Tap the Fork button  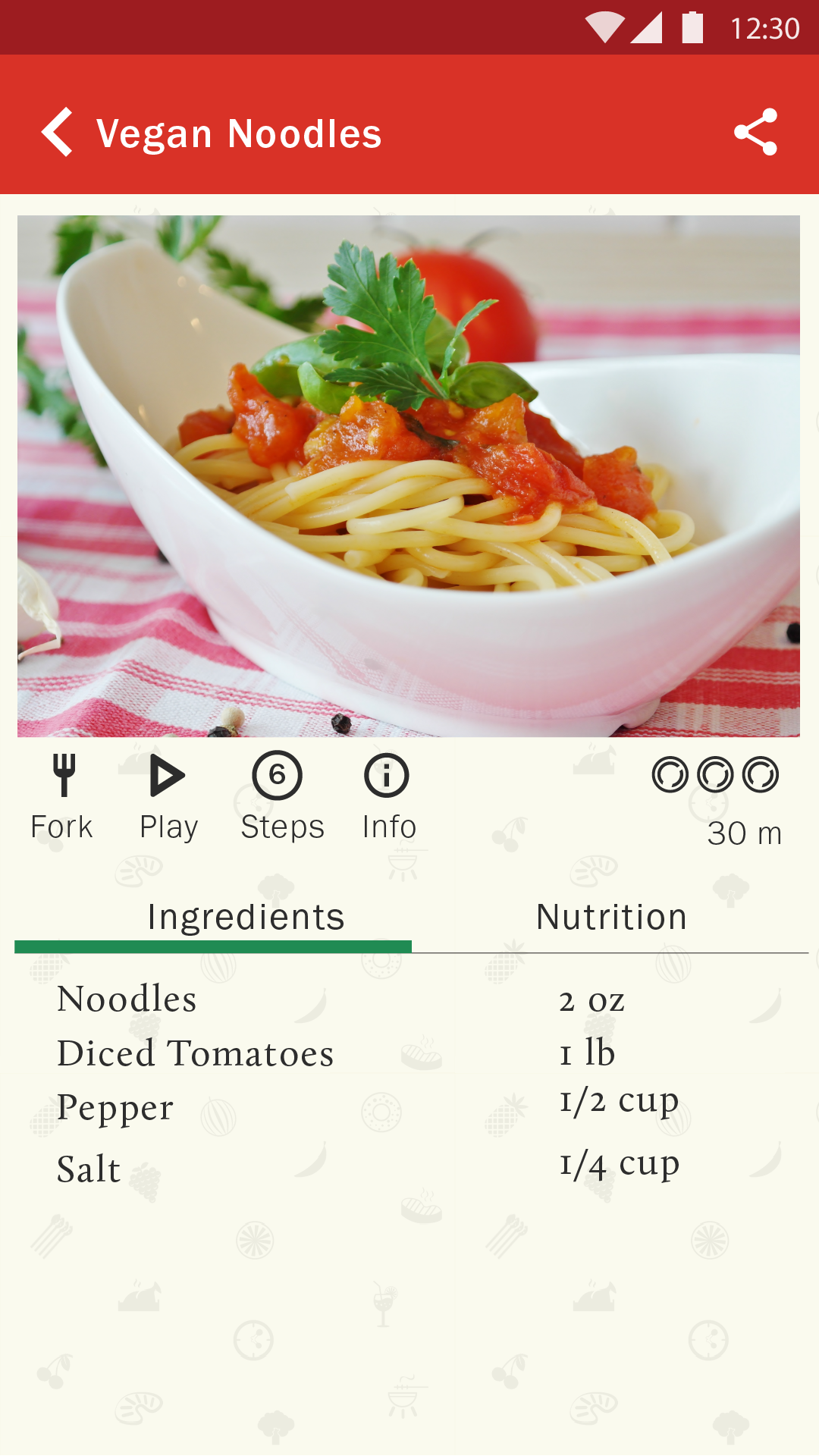[x=62, y=797]
